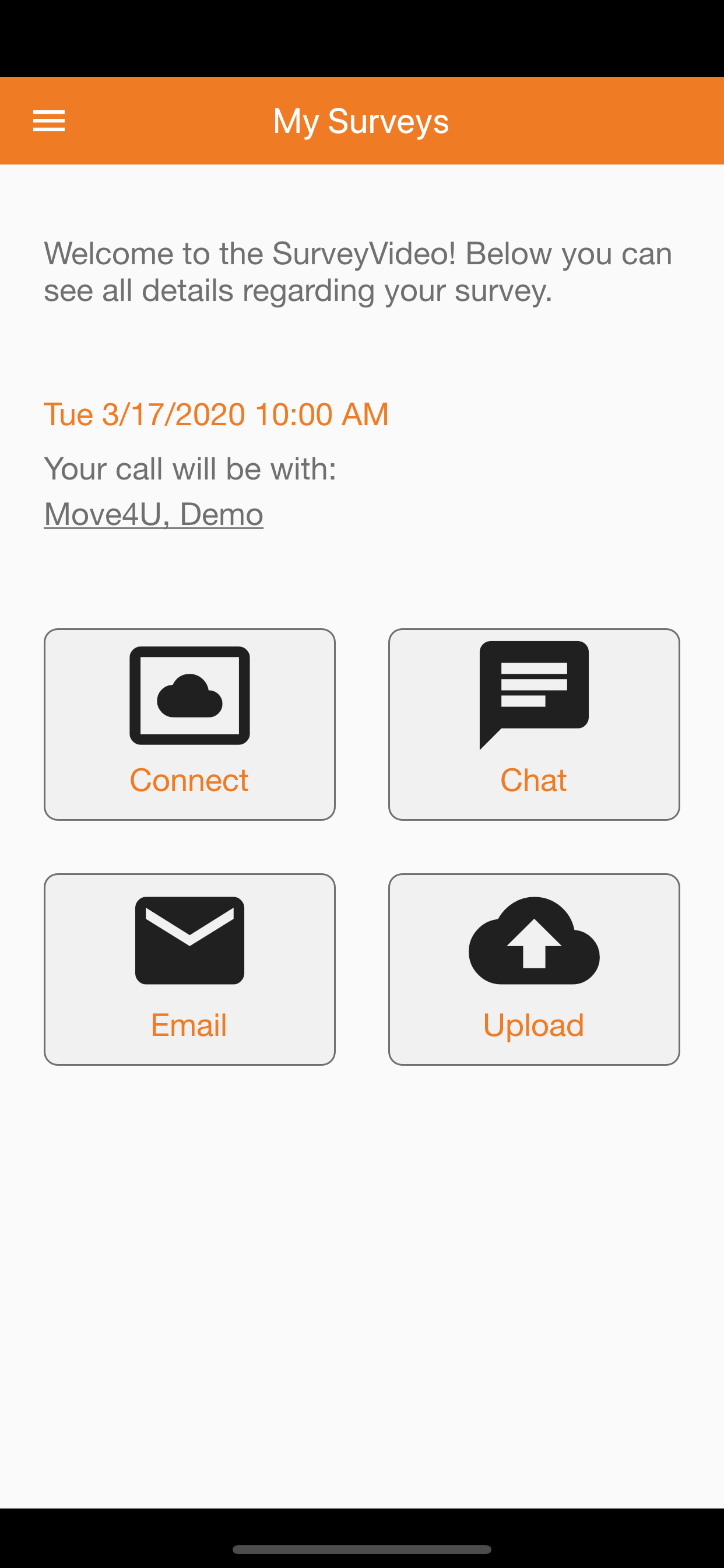The height and width of the screenshot is (1568, 724).
Task: Open the hamburger drawer menu
Action: click(48, 121)
